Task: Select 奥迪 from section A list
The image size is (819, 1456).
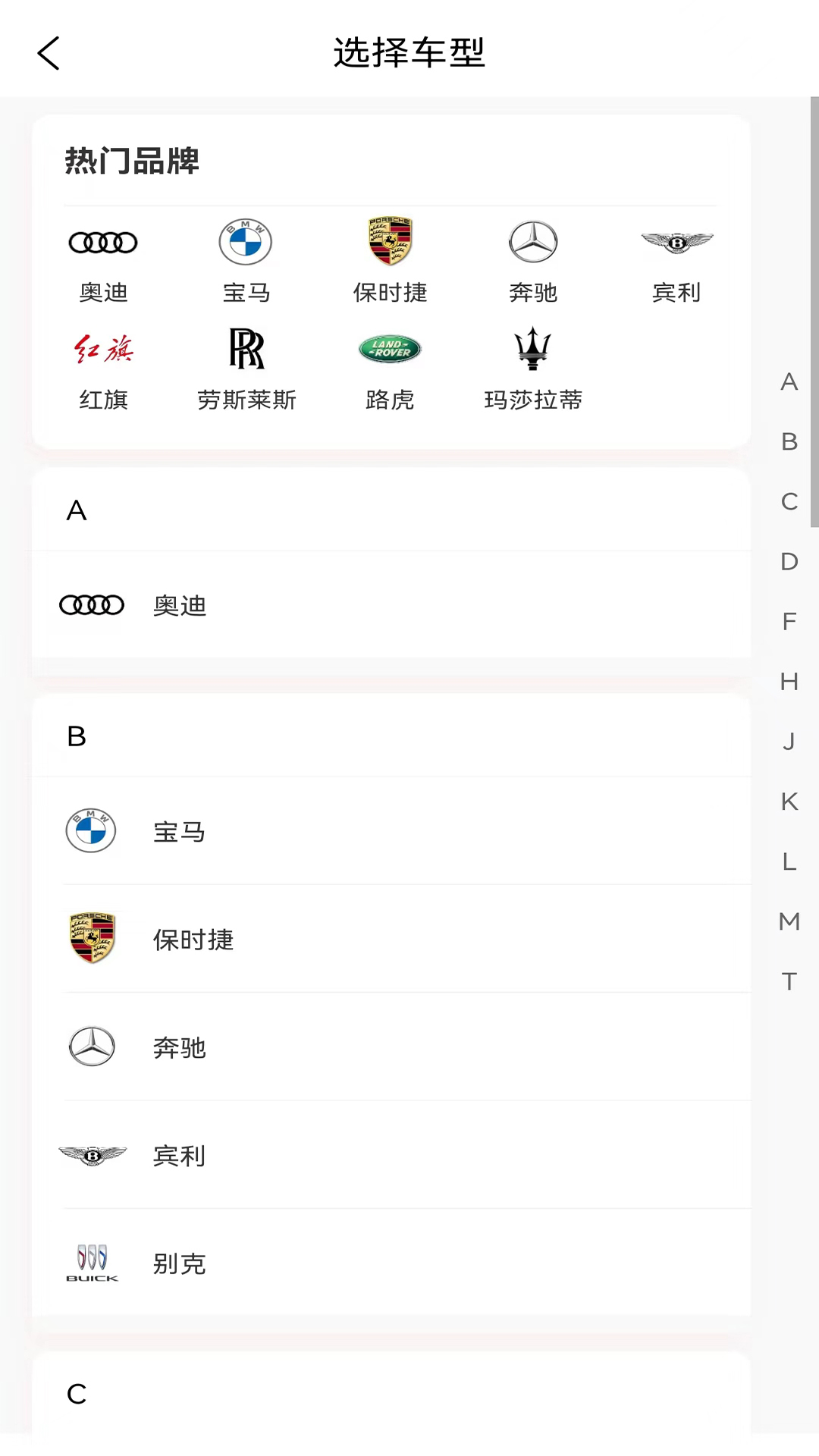Action: tap(180, 605)
